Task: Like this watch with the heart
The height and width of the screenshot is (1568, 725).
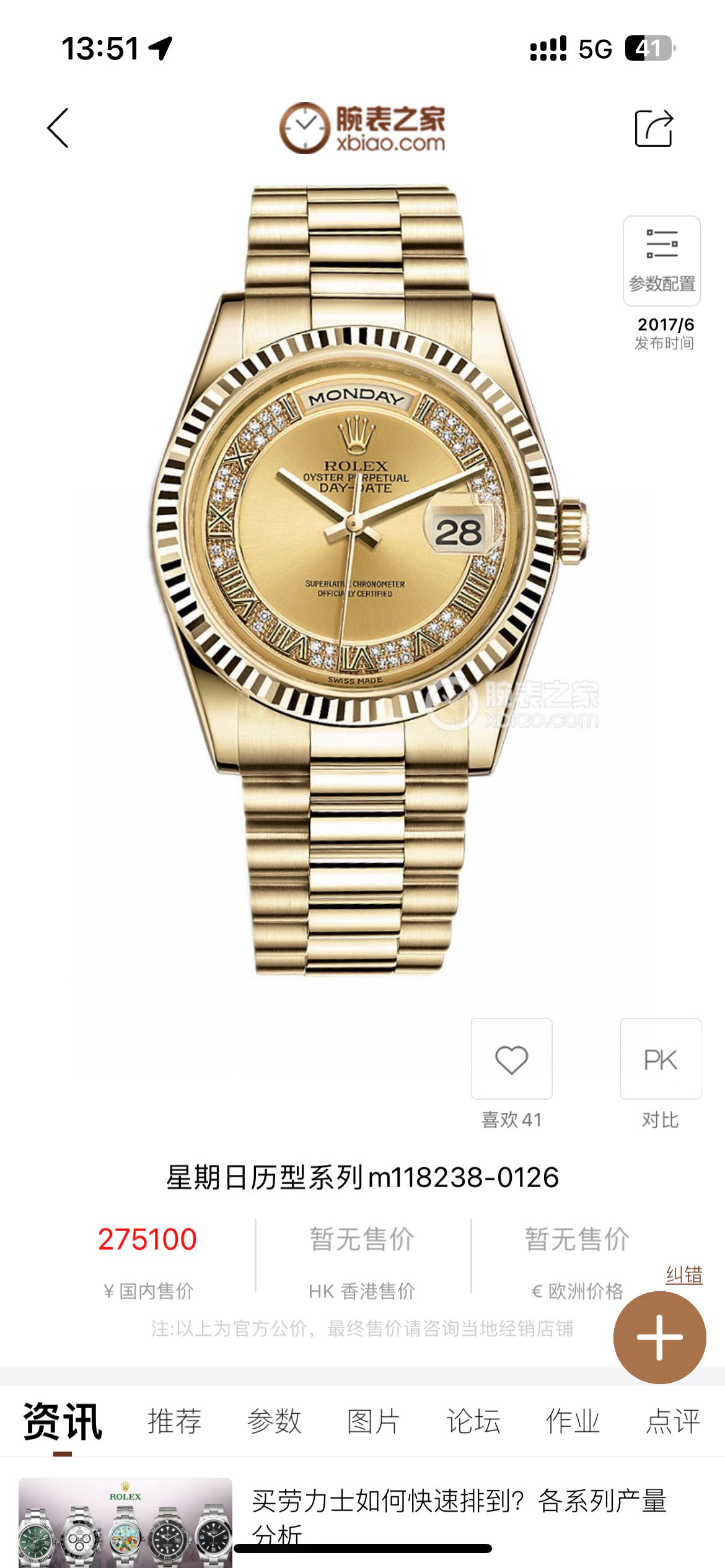Action: [511, 1060]
